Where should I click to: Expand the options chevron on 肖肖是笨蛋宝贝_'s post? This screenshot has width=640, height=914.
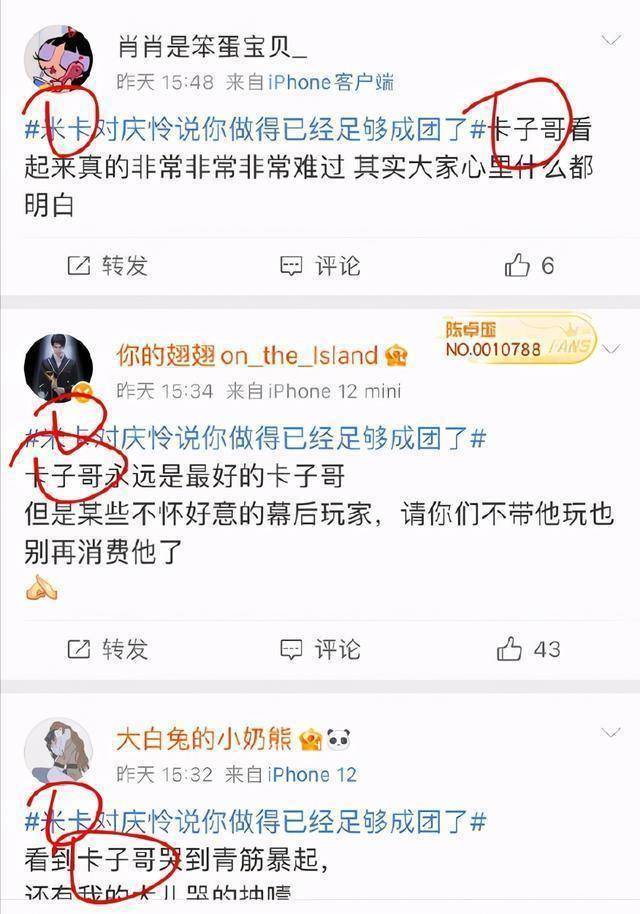coord(611,40)
